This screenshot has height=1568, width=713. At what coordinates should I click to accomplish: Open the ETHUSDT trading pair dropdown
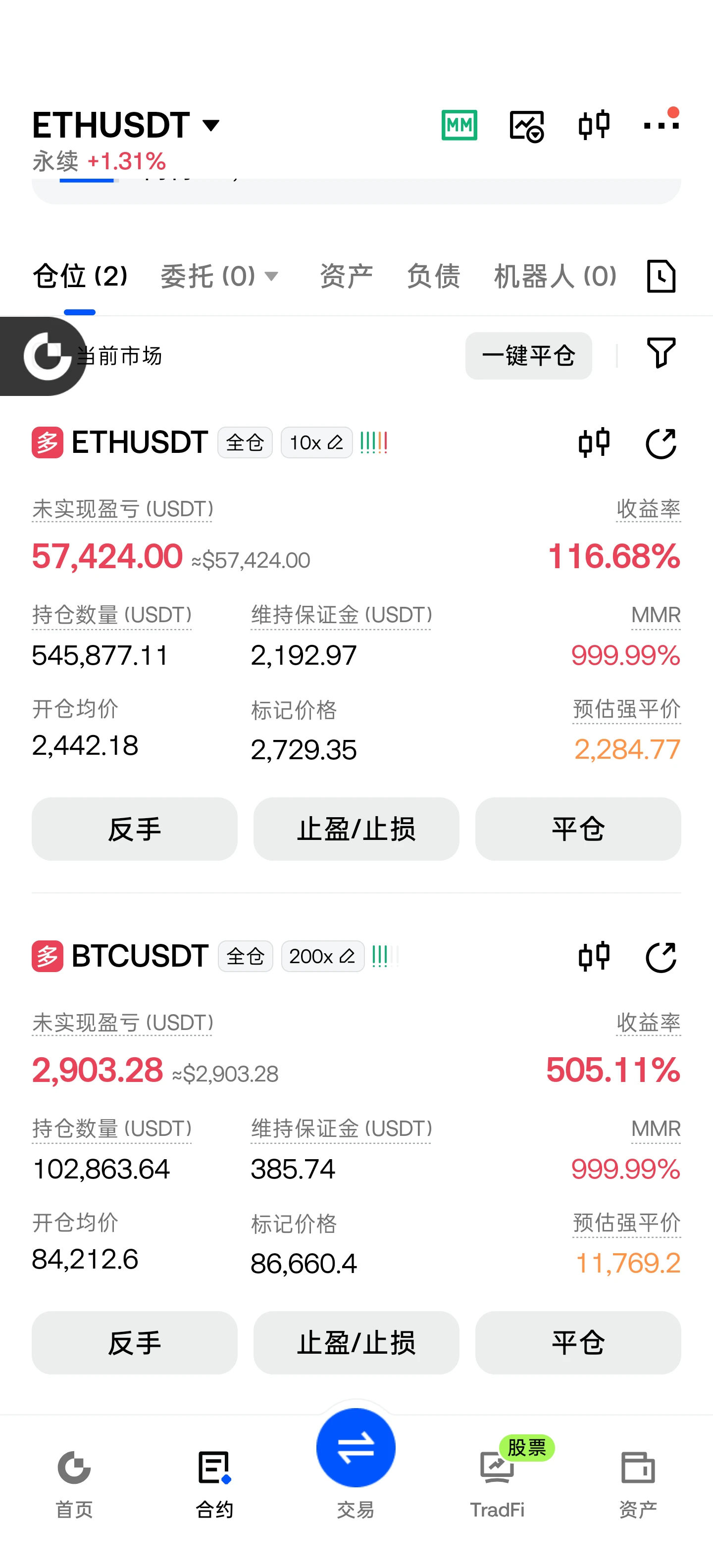click(126, 125)
